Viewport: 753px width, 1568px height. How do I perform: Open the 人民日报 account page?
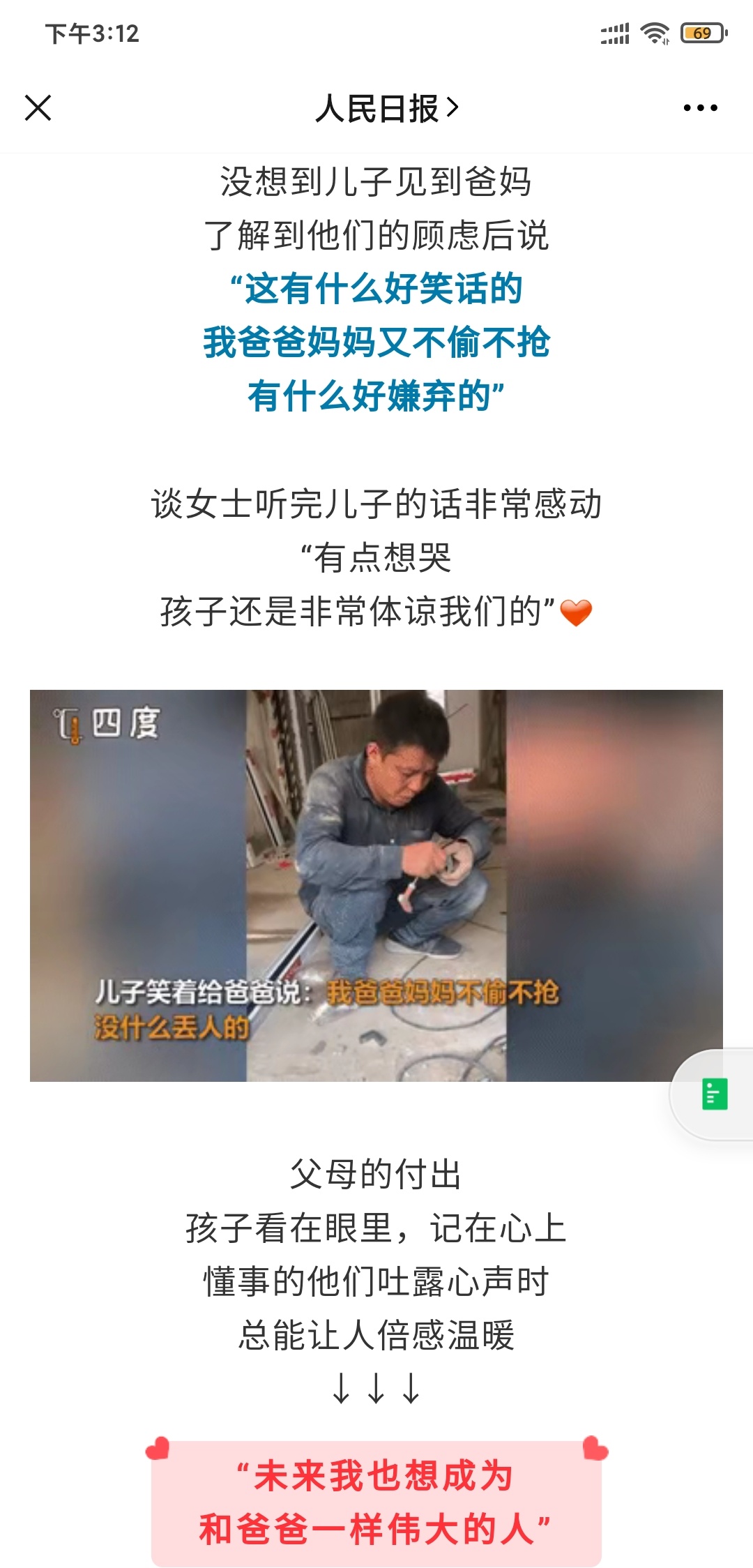pyautogui.click(x=386, y=108)
